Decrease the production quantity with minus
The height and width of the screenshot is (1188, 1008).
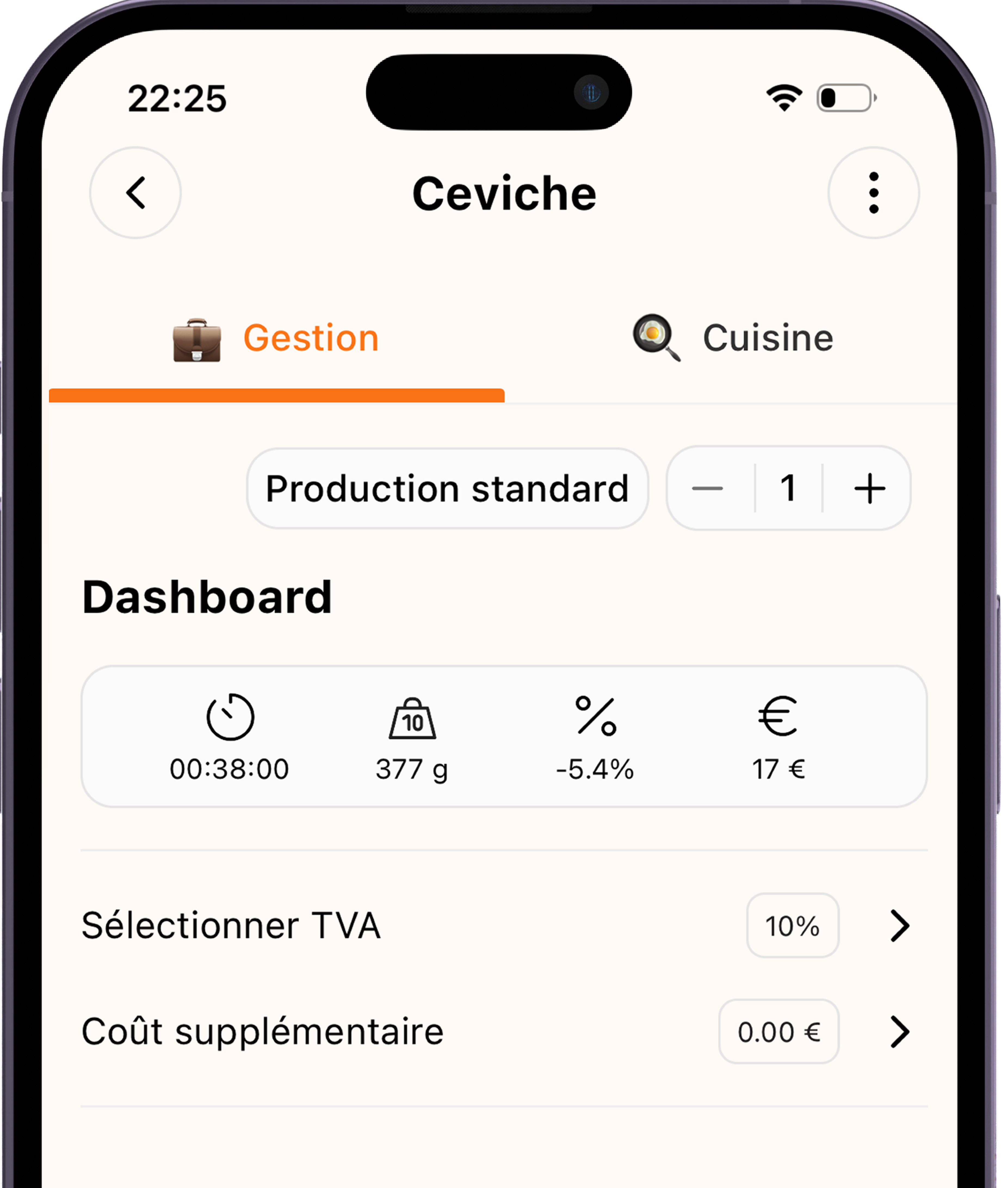(707, 488)
